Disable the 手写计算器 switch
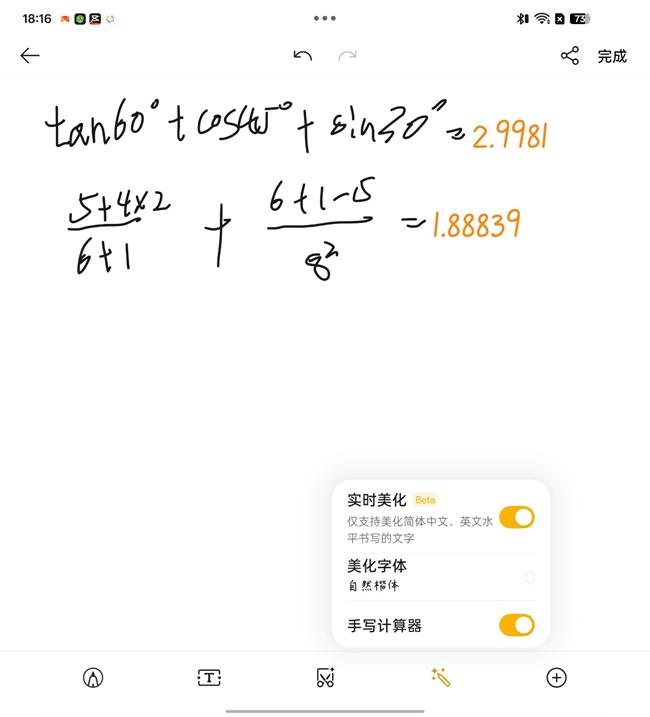Screen dimensions: 650x717 516,626
